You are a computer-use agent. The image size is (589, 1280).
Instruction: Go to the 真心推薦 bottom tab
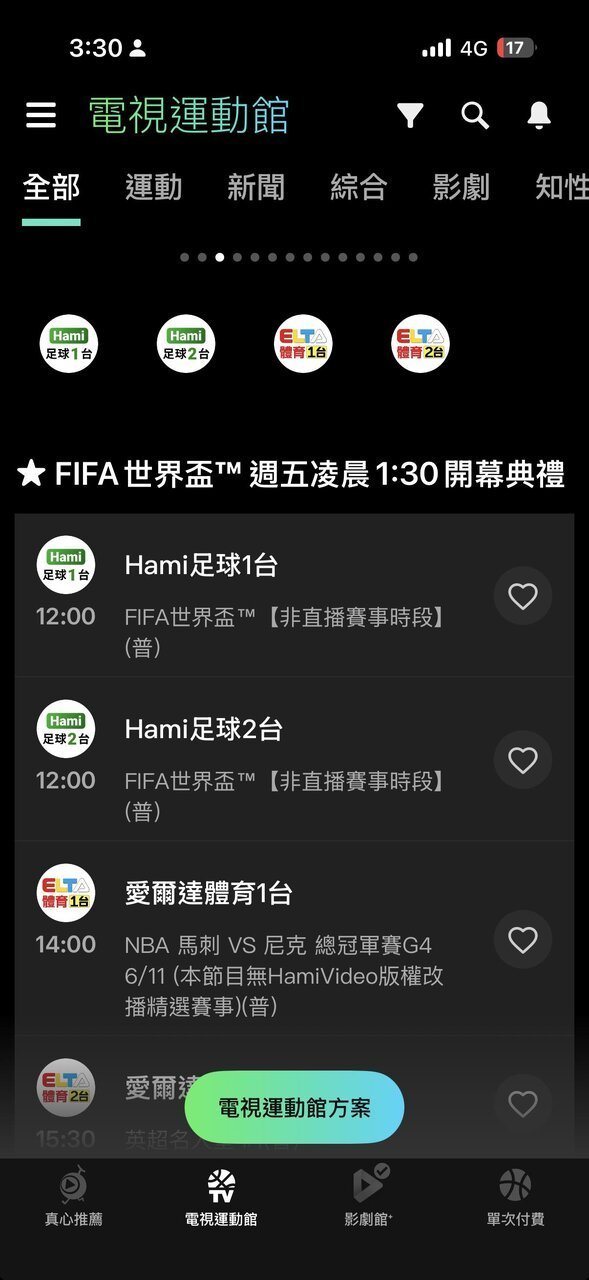[74, 1197]
